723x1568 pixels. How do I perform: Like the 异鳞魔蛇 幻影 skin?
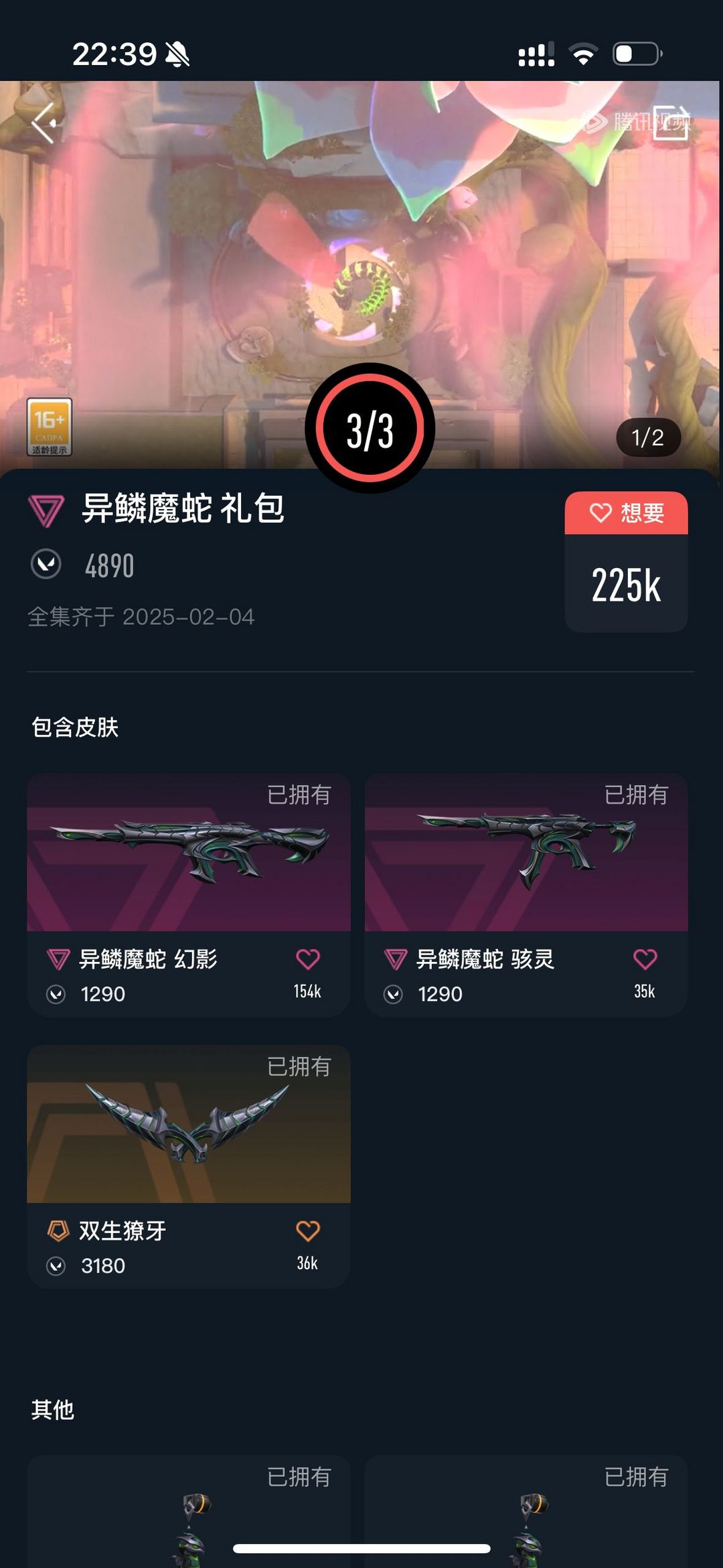point(308,959)
